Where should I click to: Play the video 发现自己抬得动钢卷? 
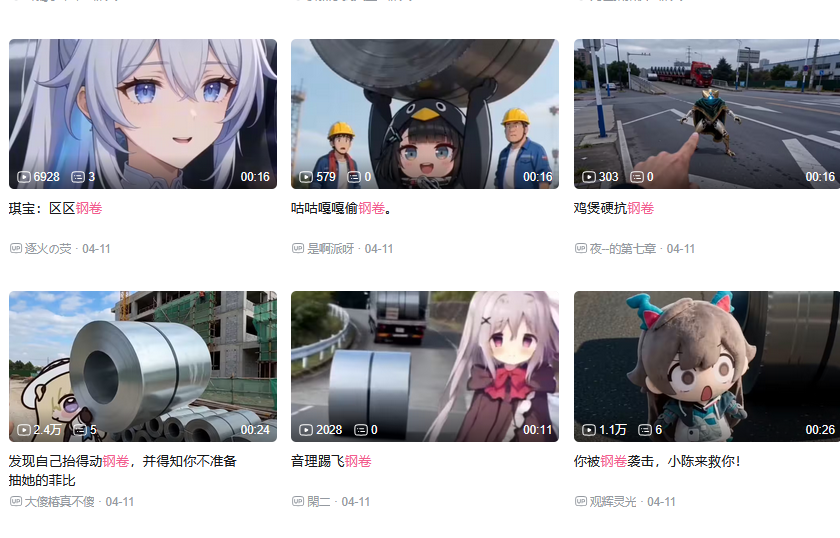tap(143, 366)
